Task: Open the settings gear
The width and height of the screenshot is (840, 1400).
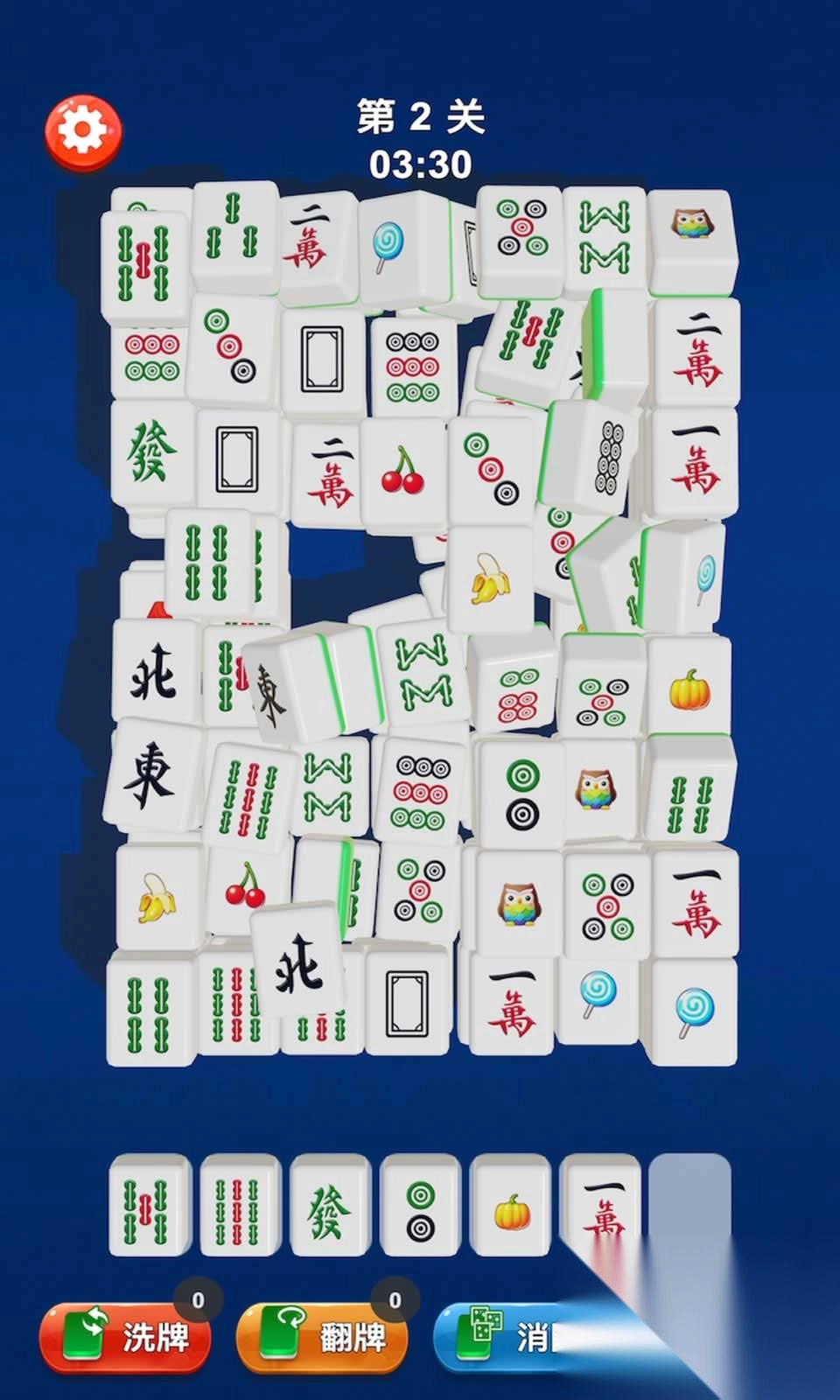Action: click(83, 131)
